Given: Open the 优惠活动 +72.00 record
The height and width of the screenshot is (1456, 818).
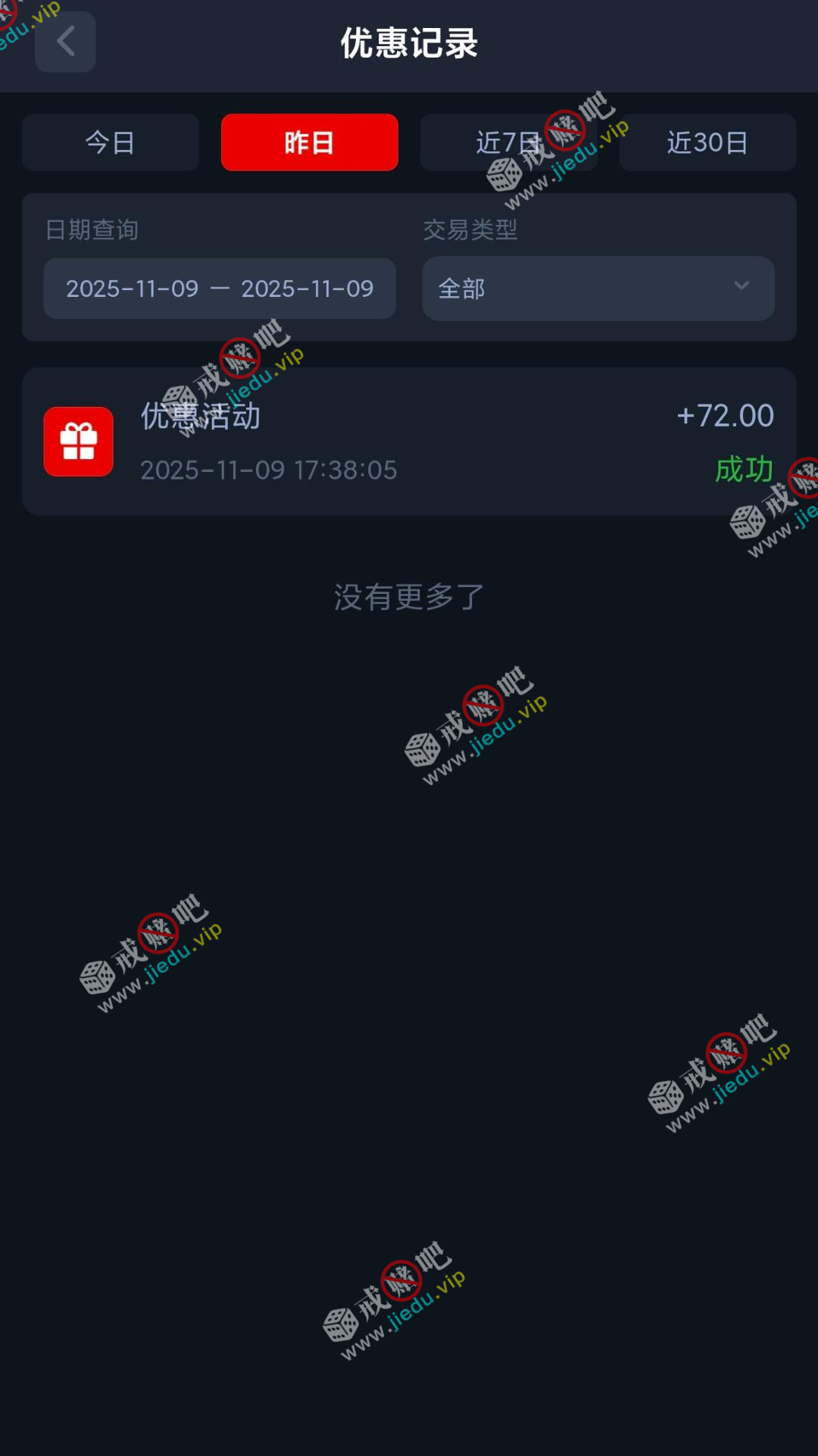Looking at the screenshot, I should coord(409,442).
